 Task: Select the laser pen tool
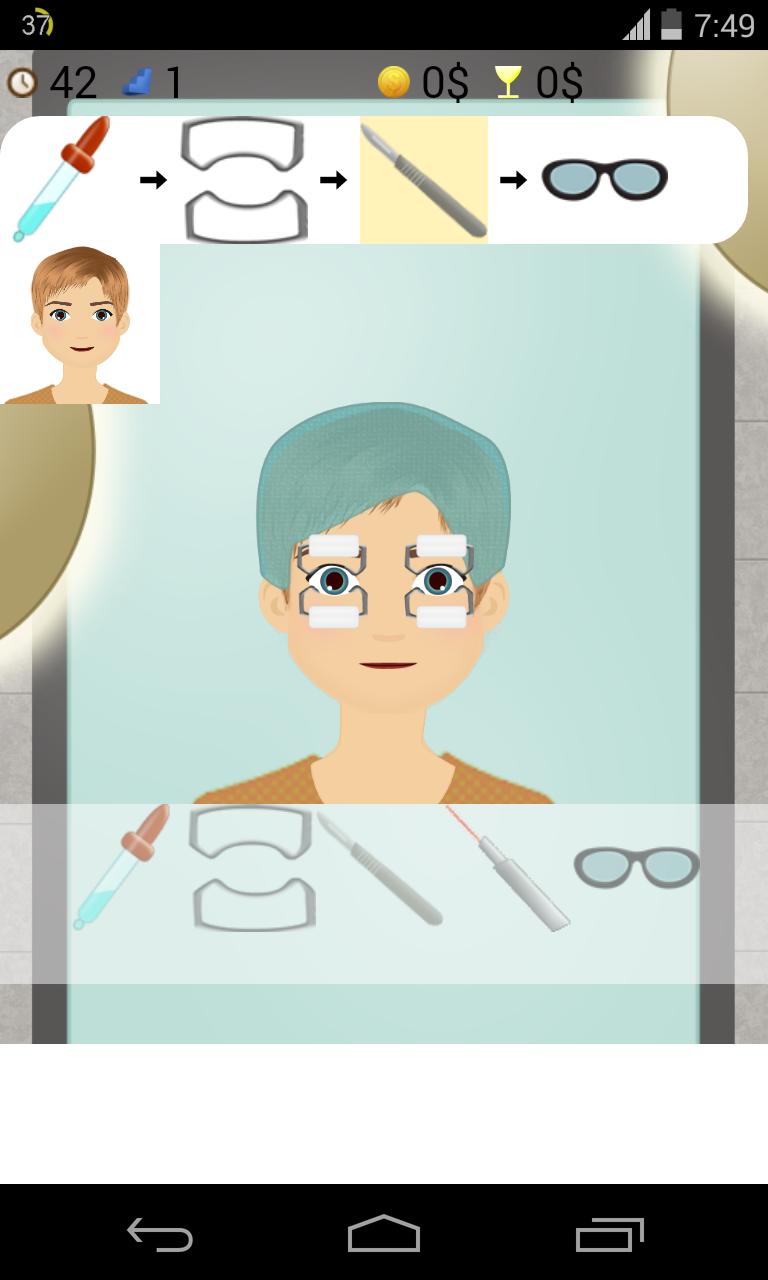510,870
